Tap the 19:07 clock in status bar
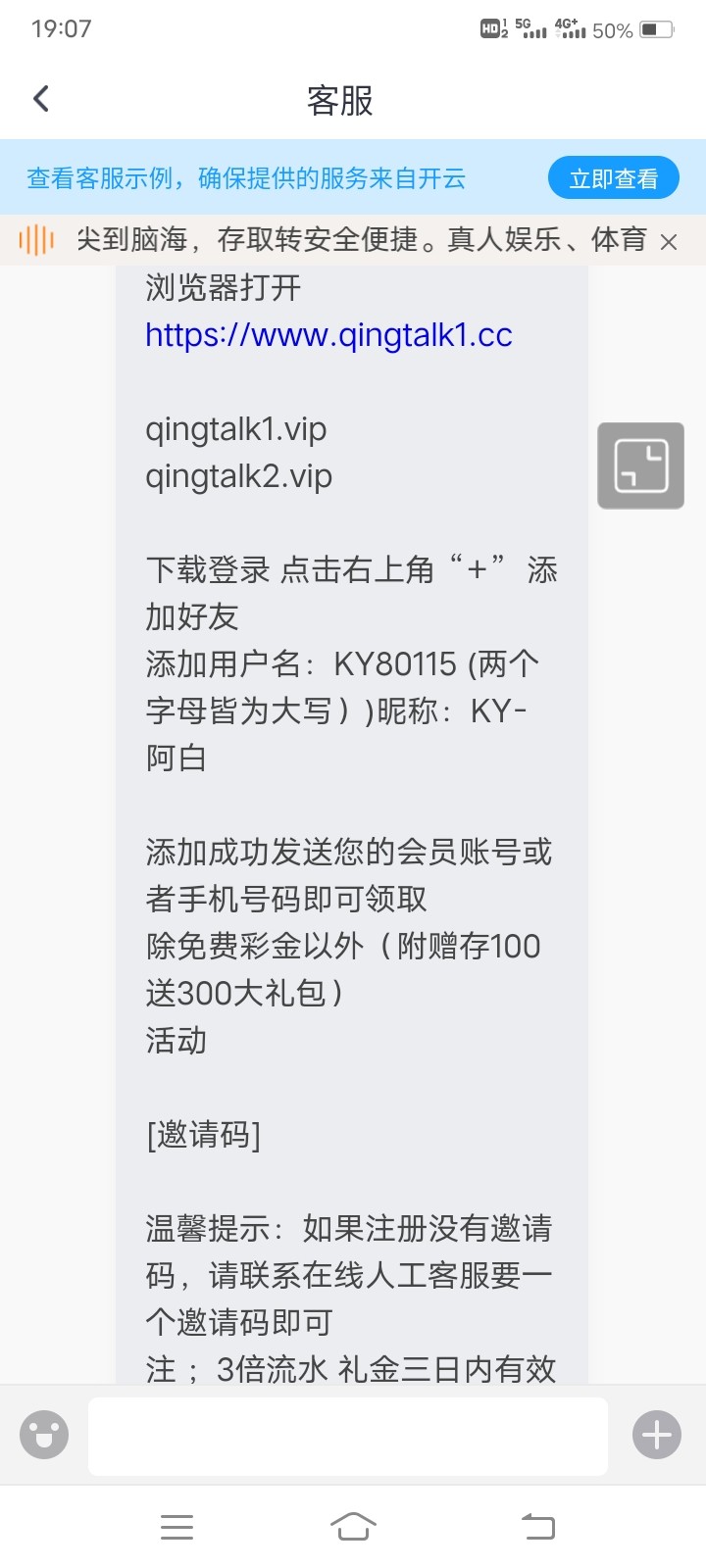The height and width of the screenshot is (1568, 706). click(x=61, y=28)
